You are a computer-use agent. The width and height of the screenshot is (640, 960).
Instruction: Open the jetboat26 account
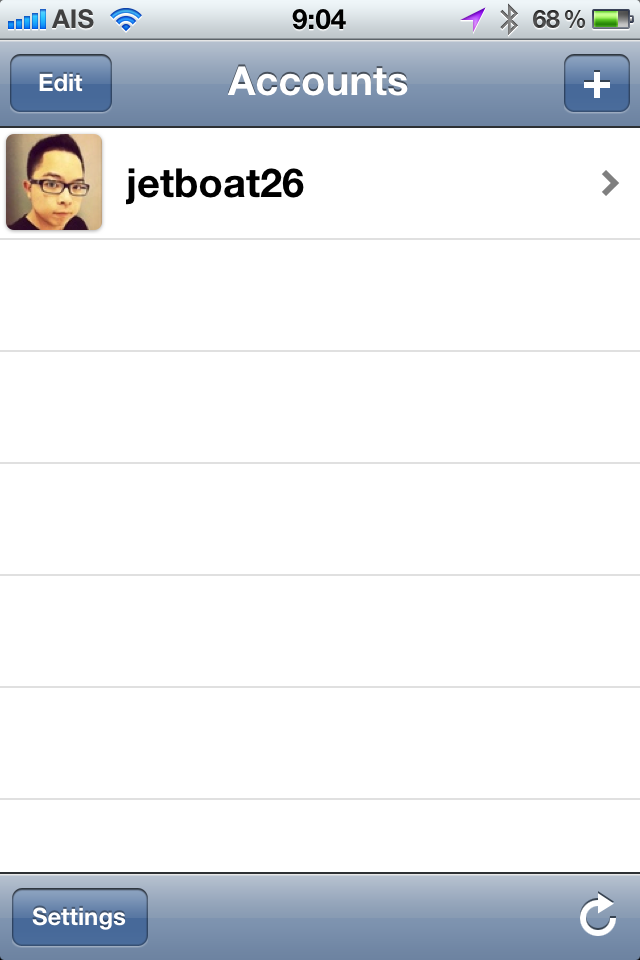320,183
